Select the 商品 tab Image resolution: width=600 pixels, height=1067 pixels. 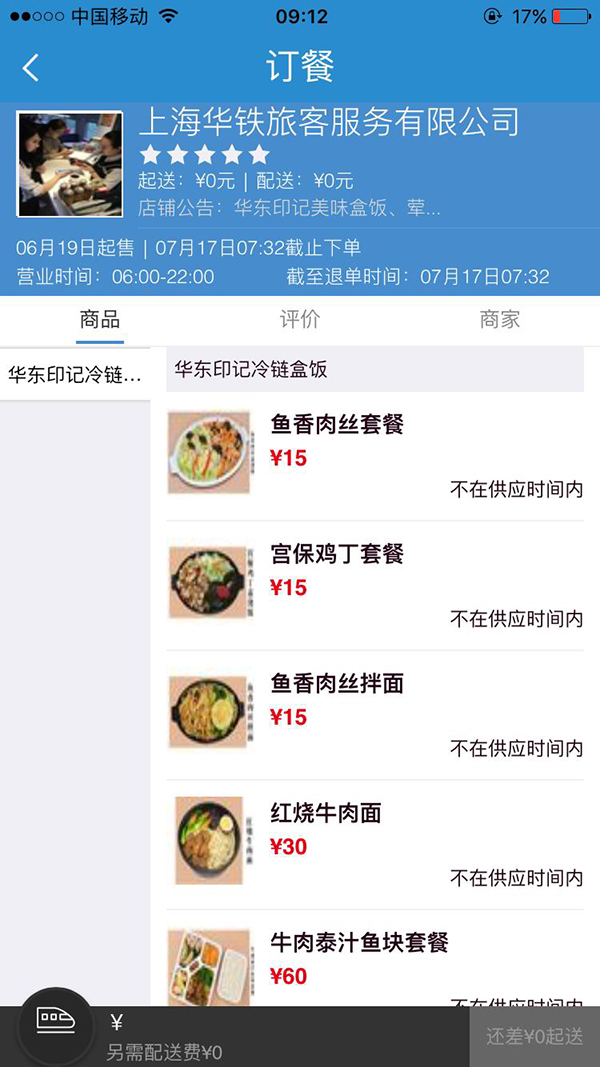point(100,320)
